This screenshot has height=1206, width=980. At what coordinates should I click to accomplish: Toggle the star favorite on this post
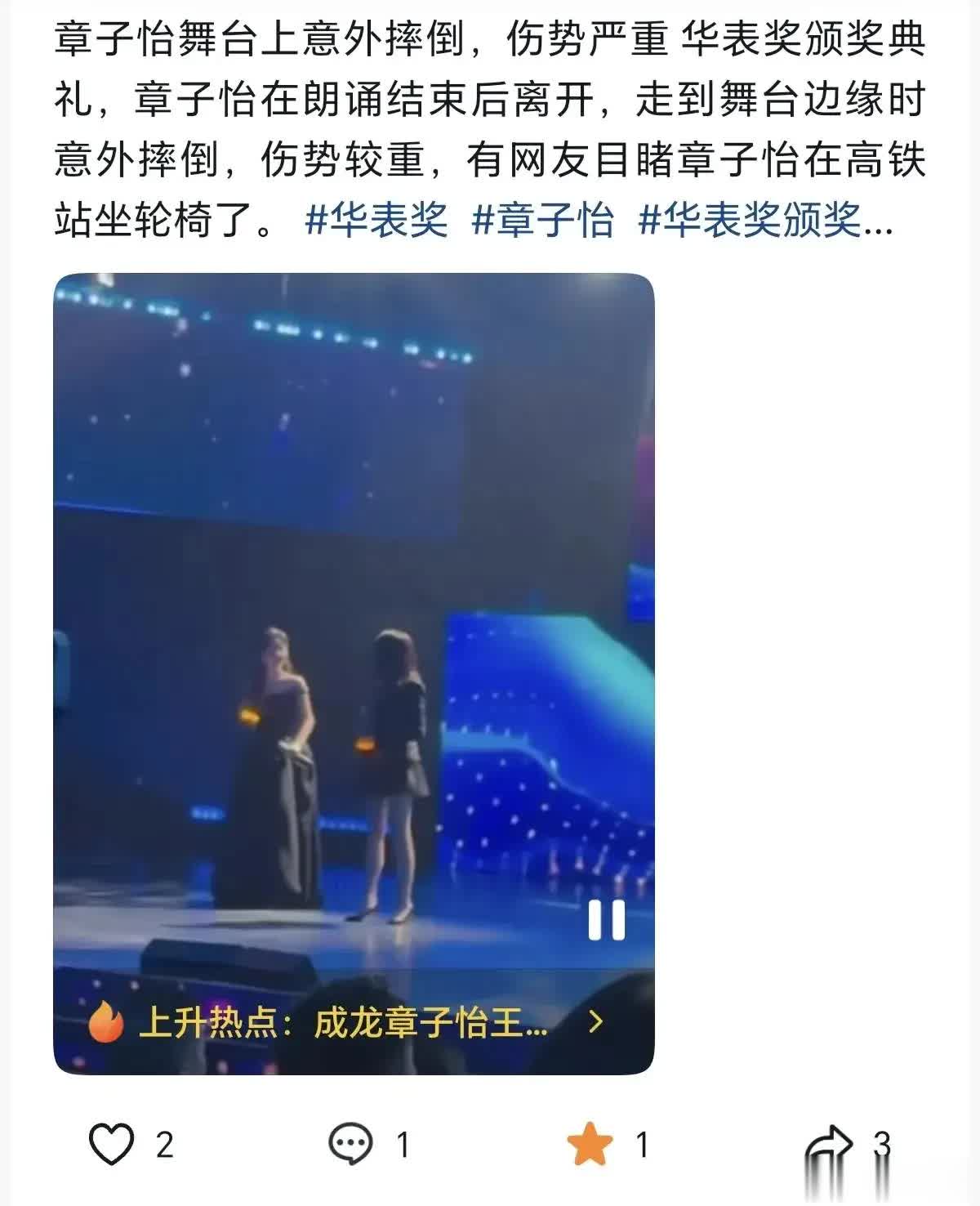click(590, 1144)
